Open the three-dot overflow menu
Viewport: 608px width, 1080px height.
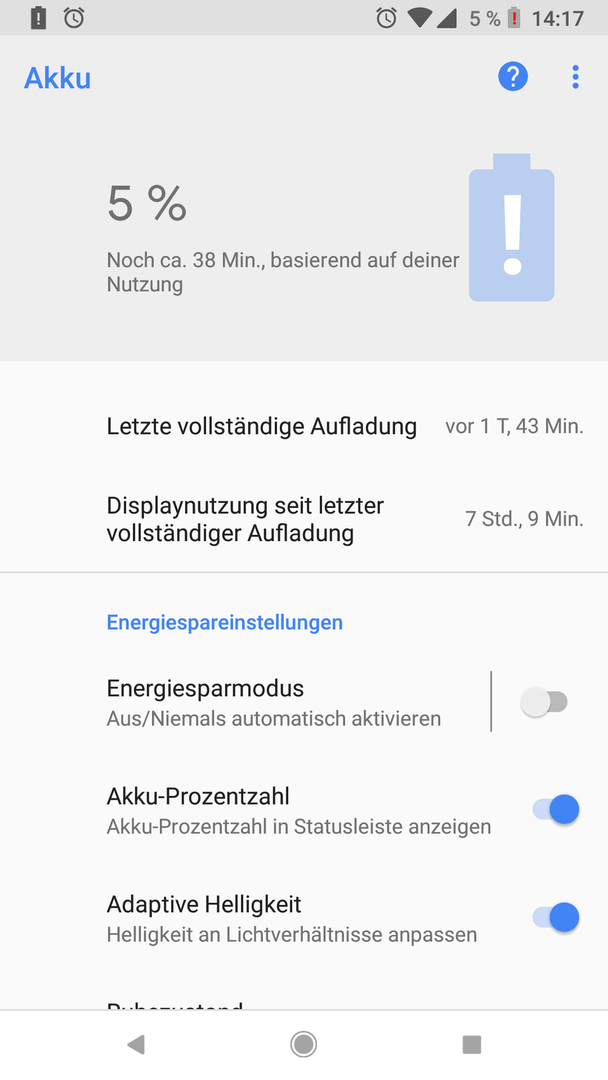[x=575, y=76]
